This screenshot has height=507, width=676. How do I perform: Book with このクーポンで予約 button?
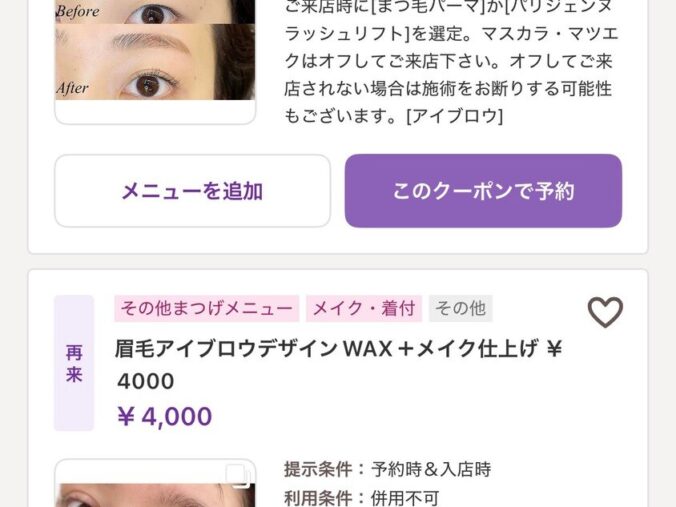483,191
